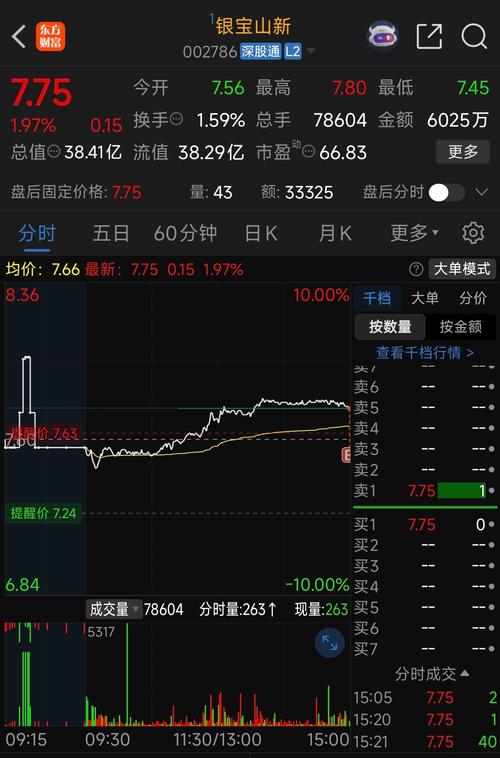Viewport: 500px width, 758px height.
Task: Switch to the 五日 chart tab
Action: [x=111, y=233]
